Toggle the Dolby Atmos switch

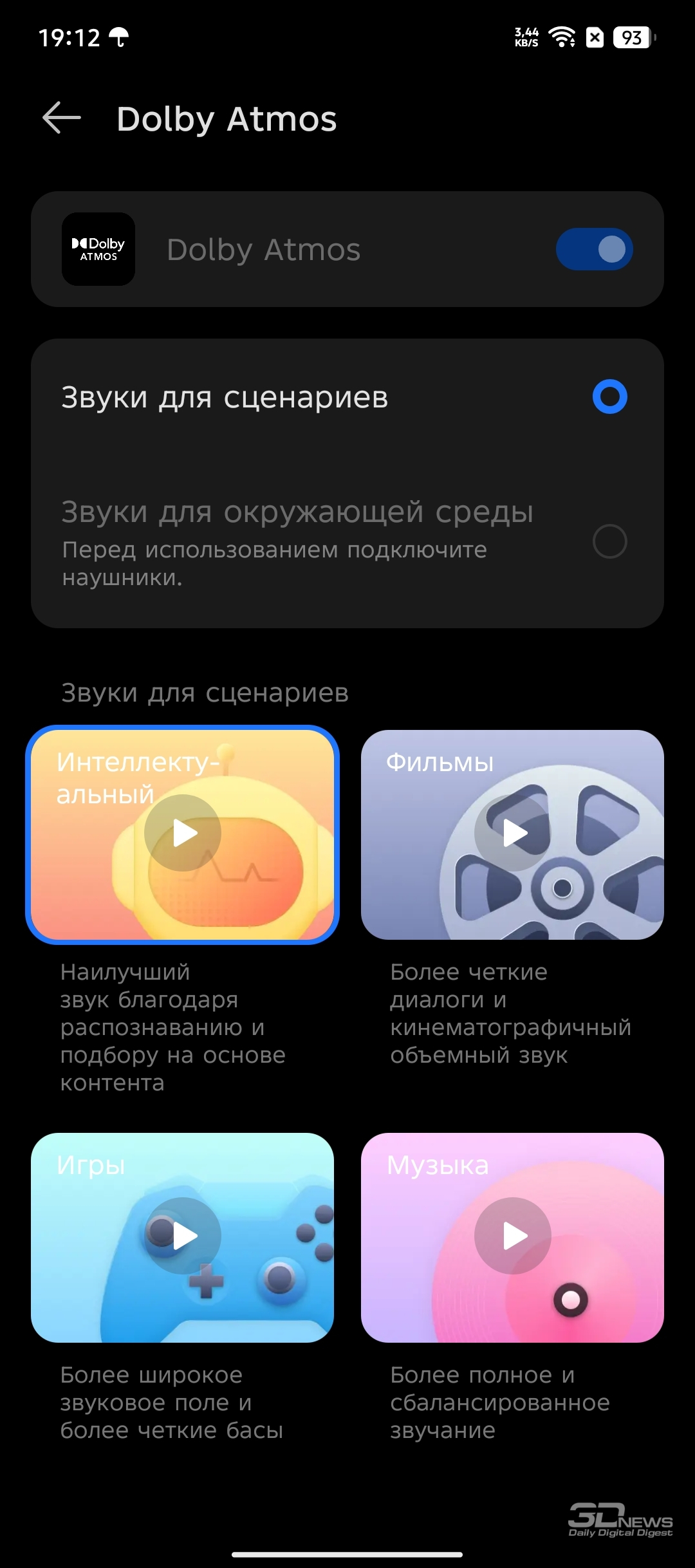[x=594, y=249]
